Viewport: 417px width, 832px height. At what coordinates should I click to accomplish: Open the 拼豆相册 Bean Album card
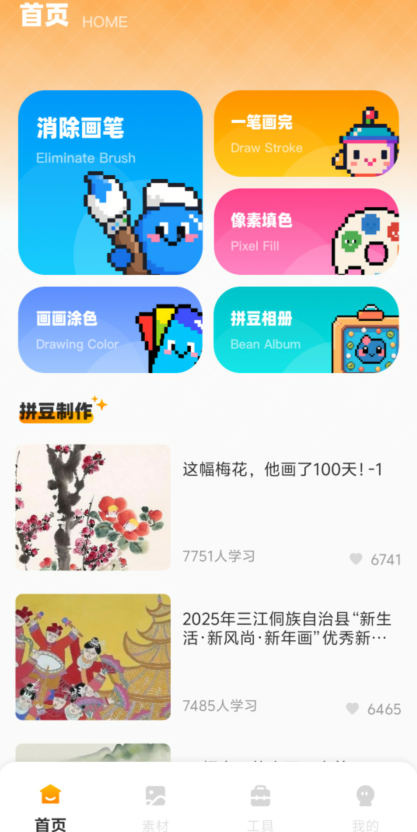point(306,330)
